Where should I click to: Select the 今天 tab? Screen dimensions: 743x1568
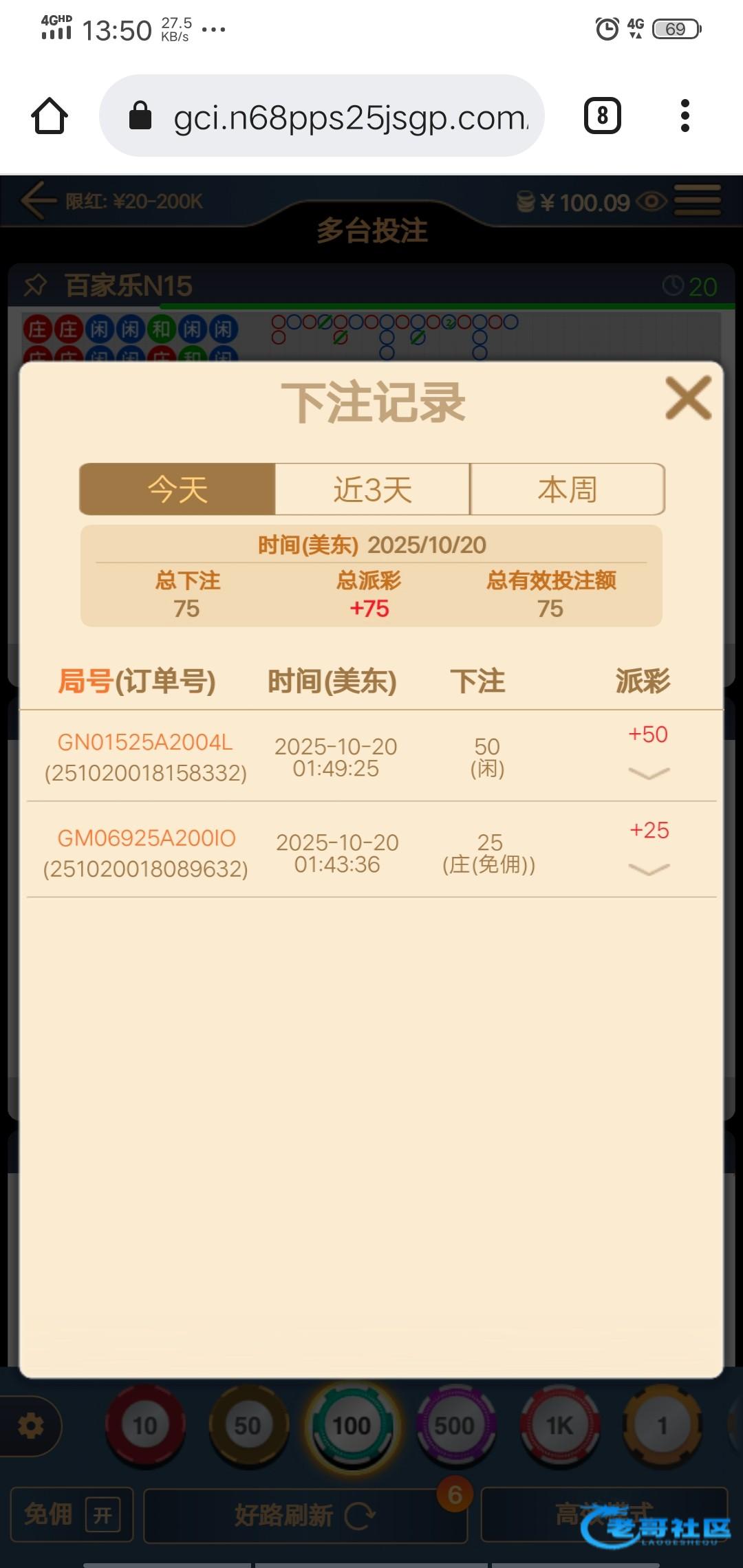click(x=177, y=490)
